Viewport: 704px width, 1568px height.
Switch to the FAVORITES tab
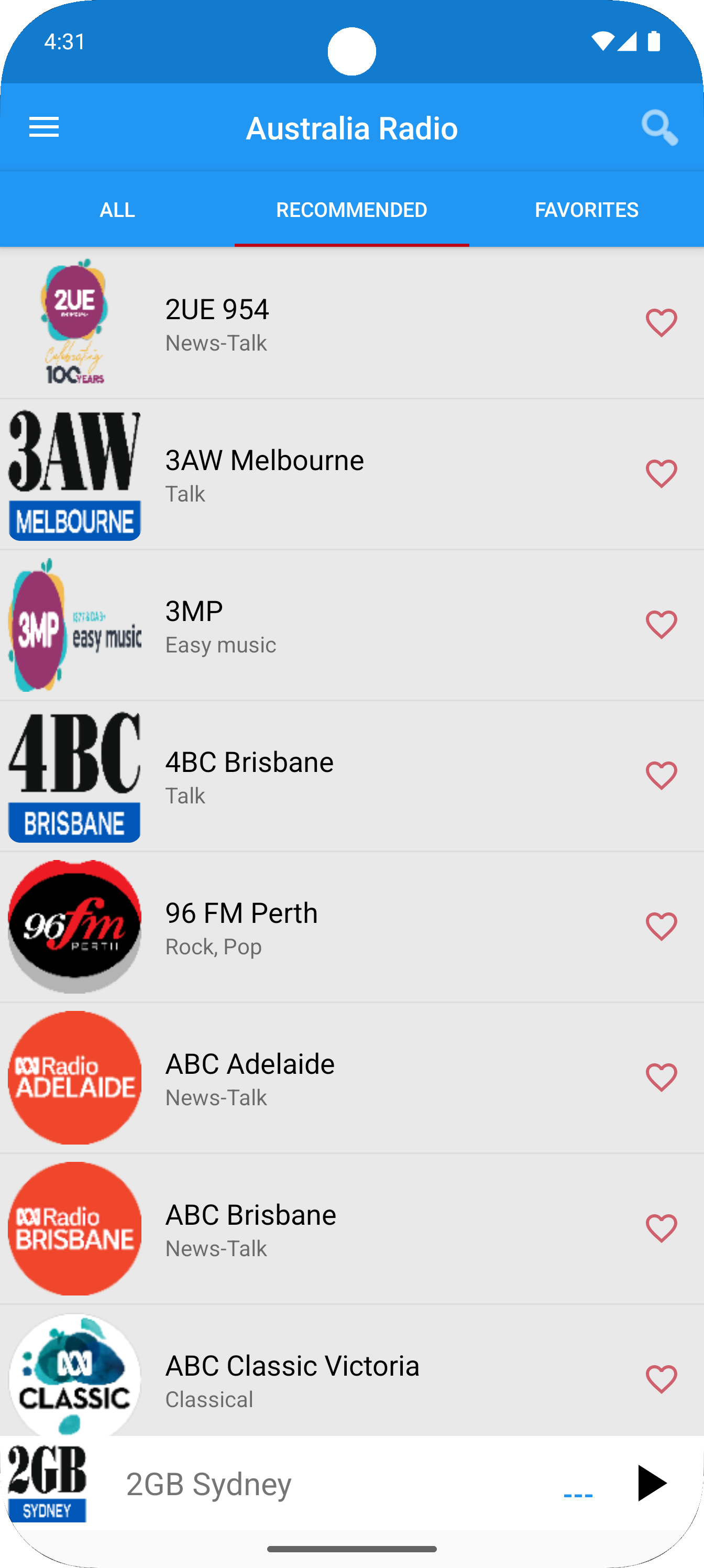(586, 210)
